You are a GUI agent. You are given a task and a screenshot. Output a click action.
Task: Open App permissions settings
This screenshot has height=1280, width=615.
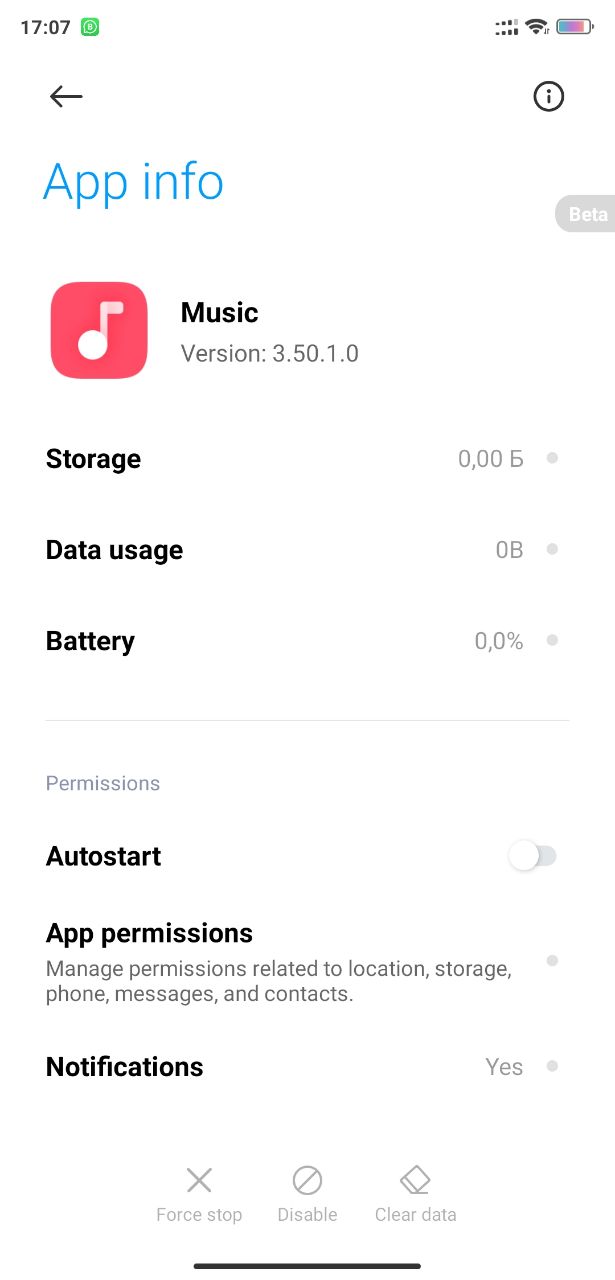pyautogui.click(x=307, y=961)
